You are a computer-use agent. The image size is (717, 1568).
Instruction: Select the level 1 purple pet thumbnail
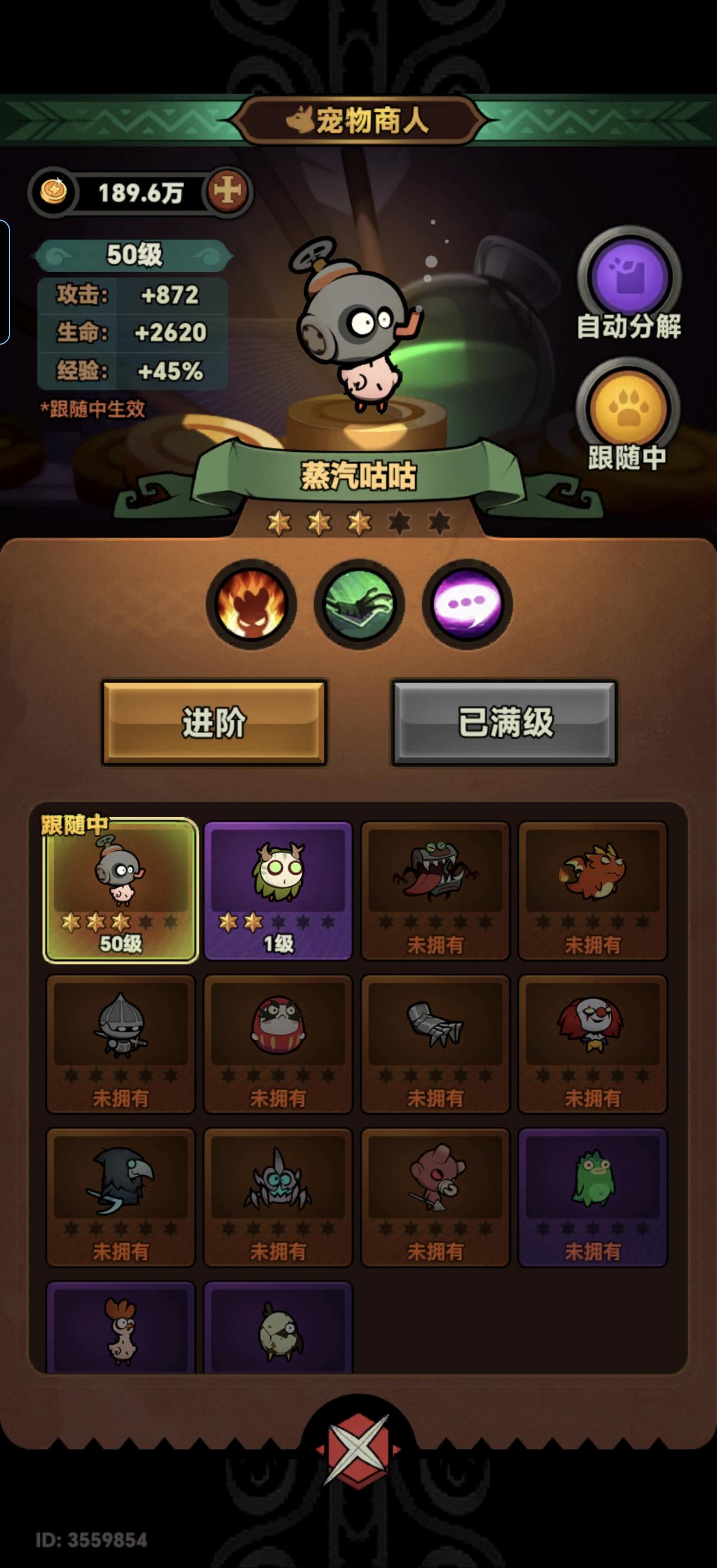277,892
